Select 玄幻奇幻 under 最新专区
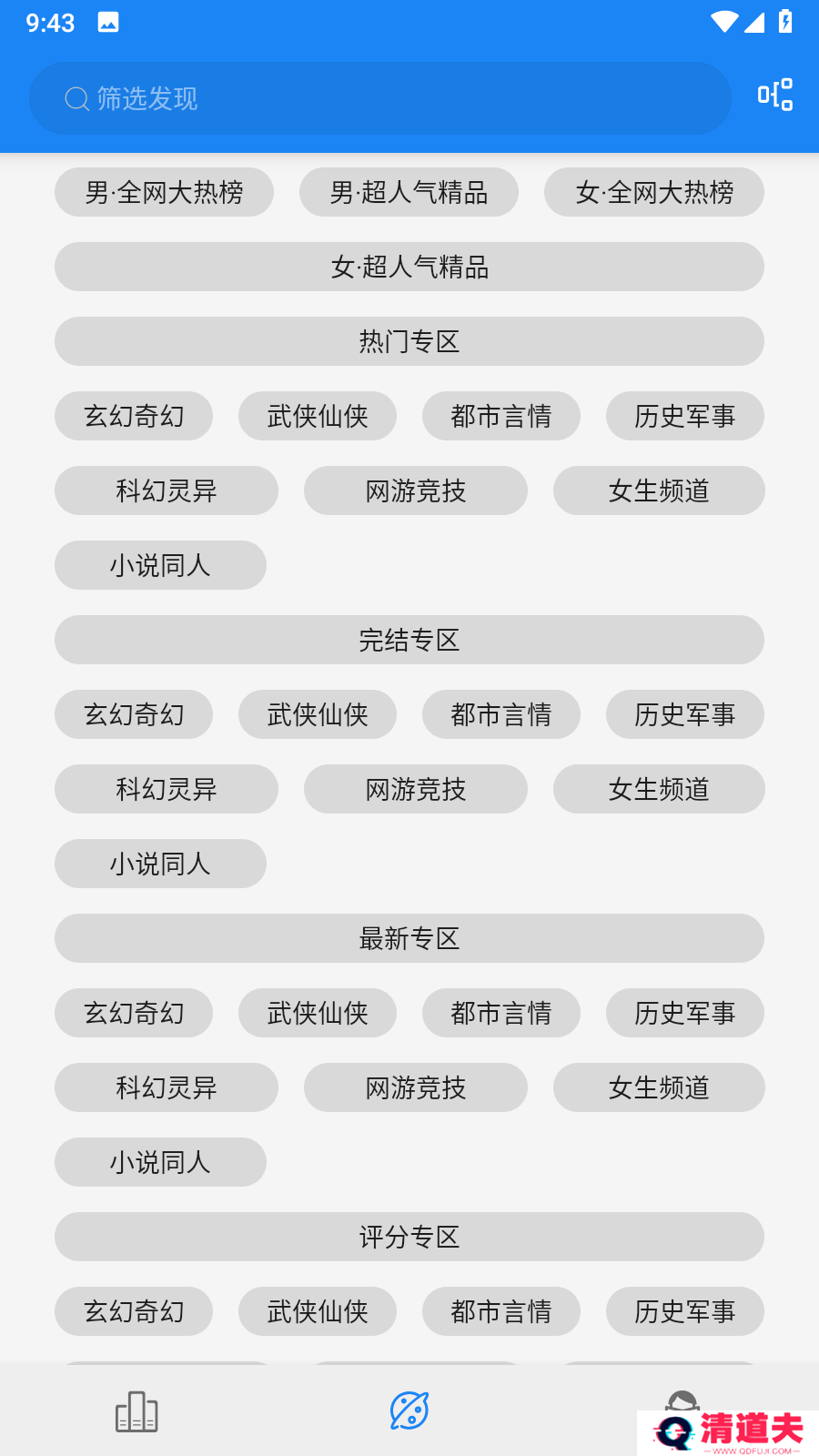This screenshot has height=1456, width=819. (x=134, y=1013)
